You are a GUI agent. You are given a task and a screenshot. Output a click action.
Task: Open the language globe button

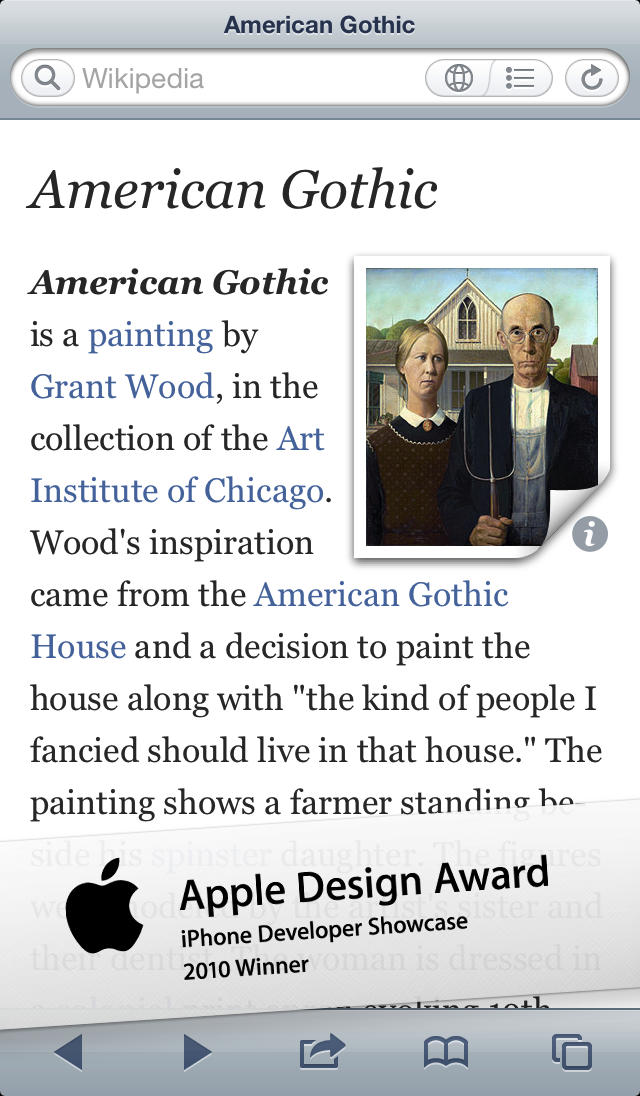coord(458,78)
